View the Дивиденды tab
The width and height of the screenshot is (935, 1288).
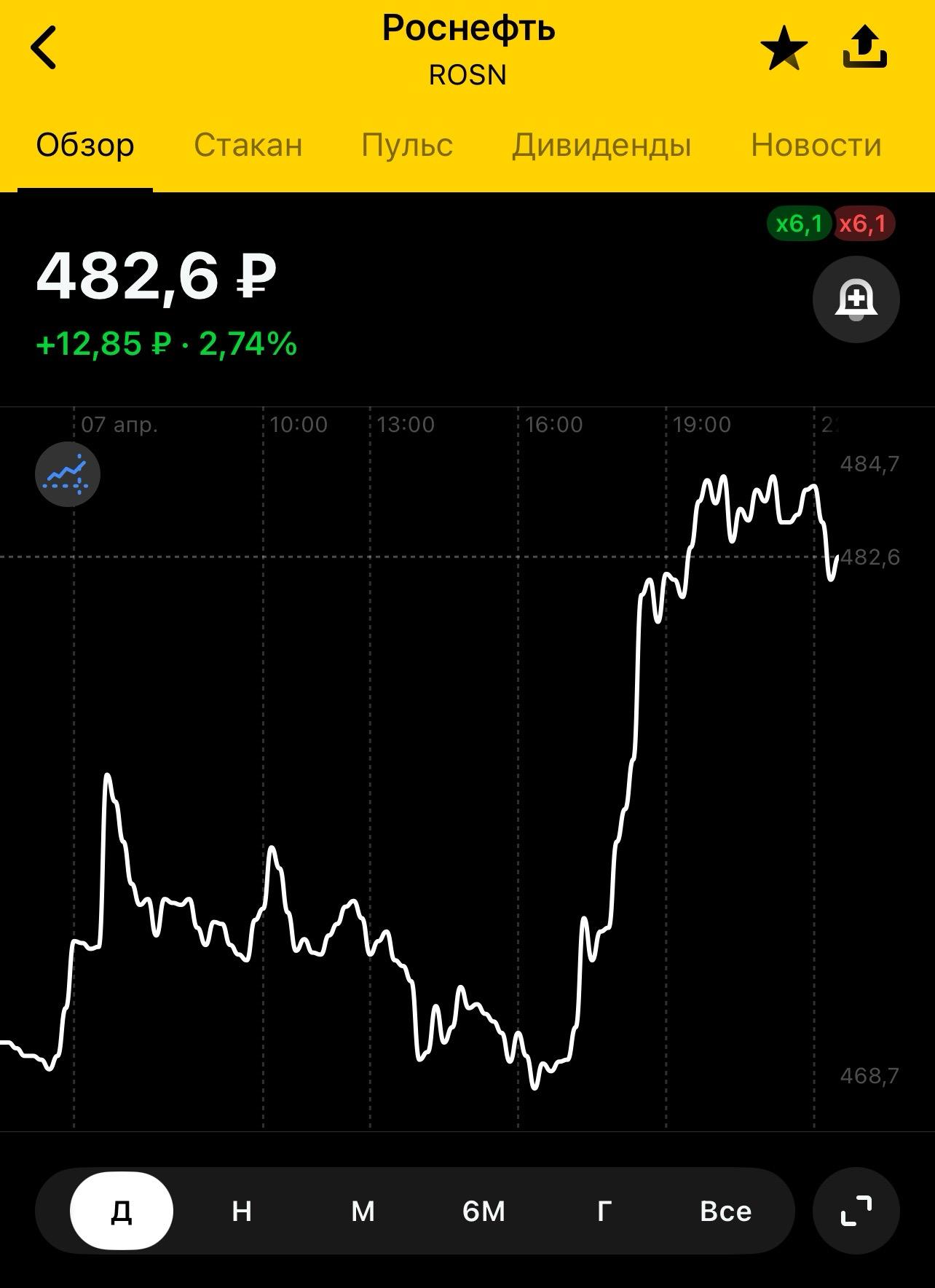coord(601,145)
